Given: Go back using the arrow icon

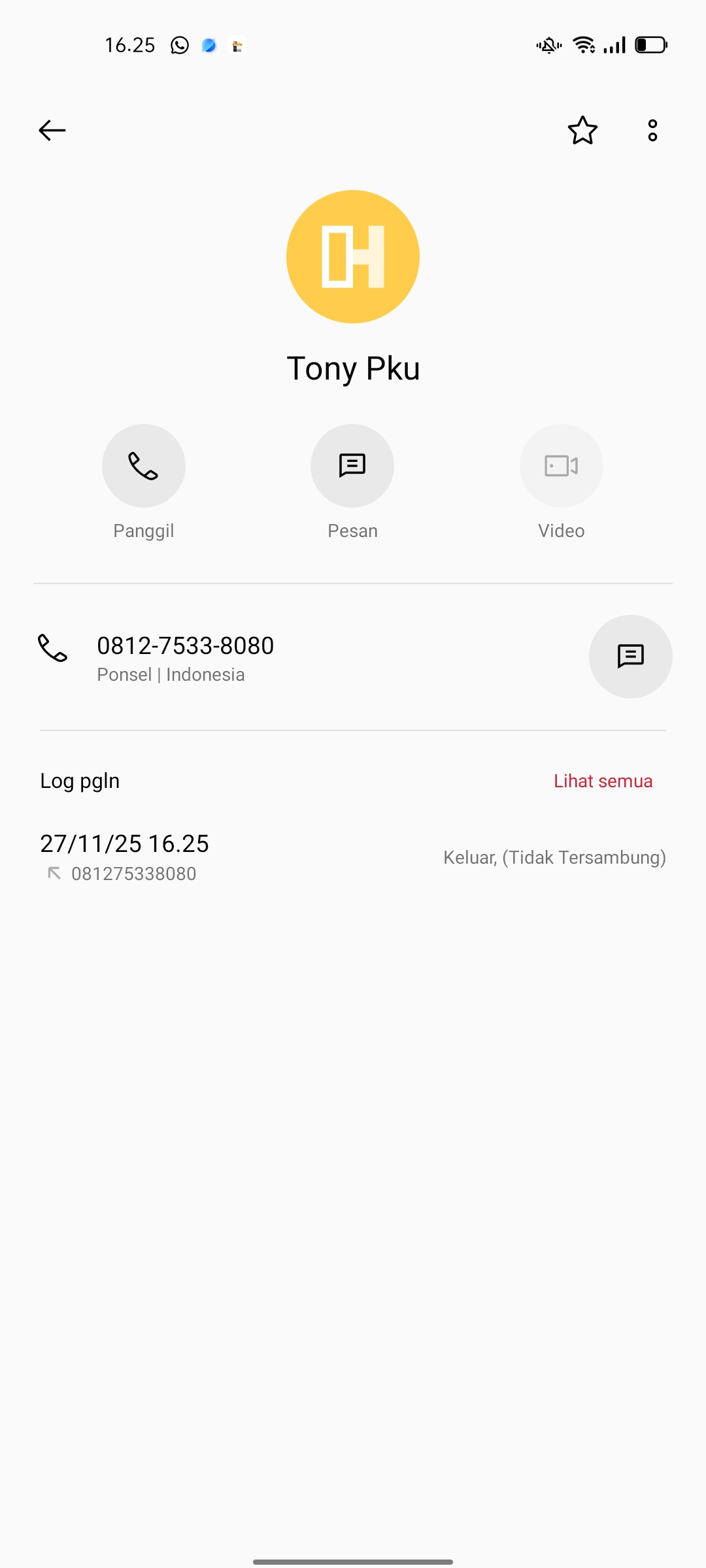Looking at the screenshot, I should tap(52, 131).
